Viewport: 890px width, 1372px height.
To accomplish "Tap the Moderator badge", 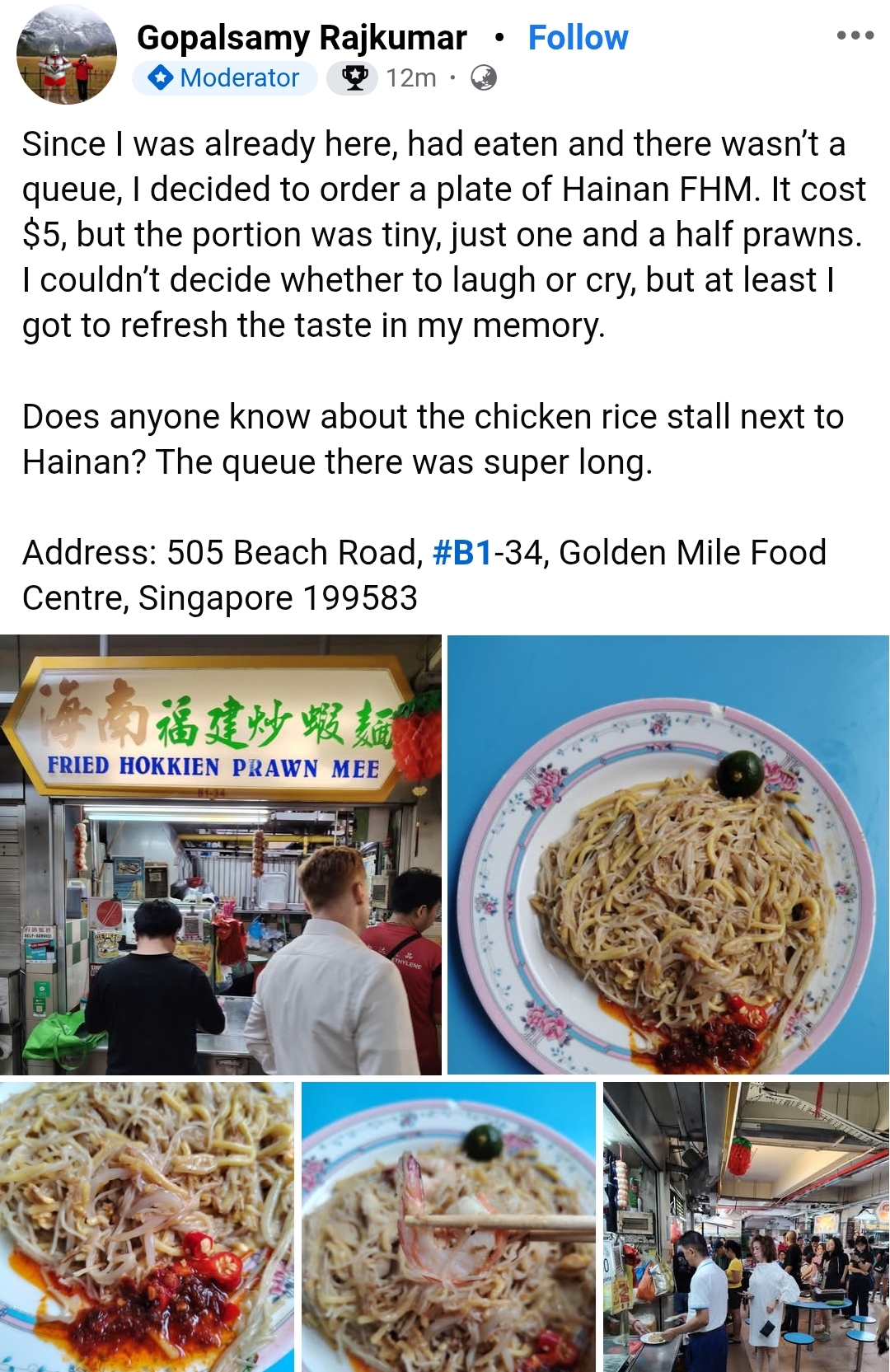I will coord(224,78).
